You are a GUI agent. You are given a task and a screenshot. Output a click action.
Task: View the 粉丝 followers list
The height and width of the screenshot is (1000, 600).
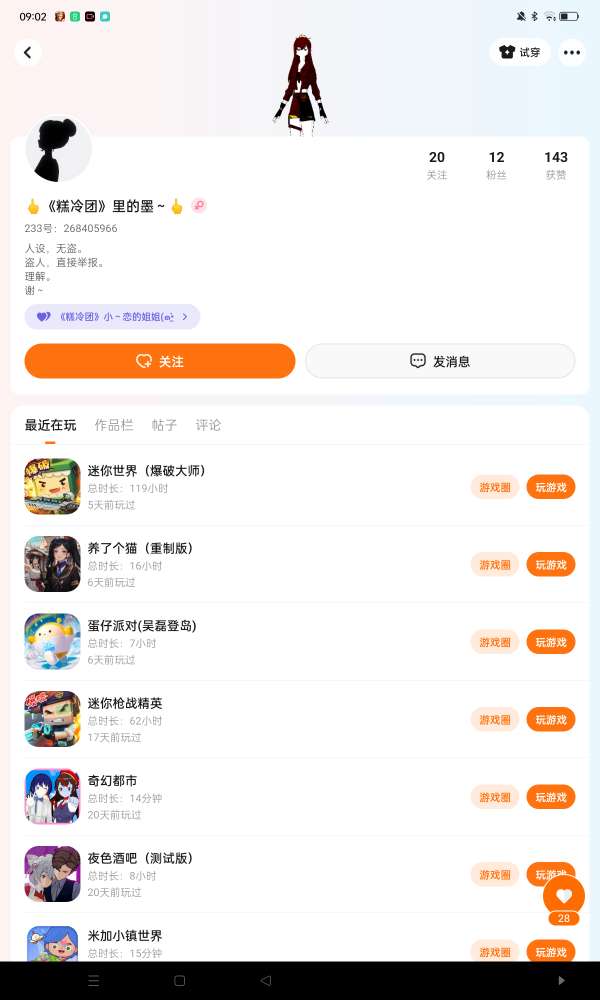[496, 165]
